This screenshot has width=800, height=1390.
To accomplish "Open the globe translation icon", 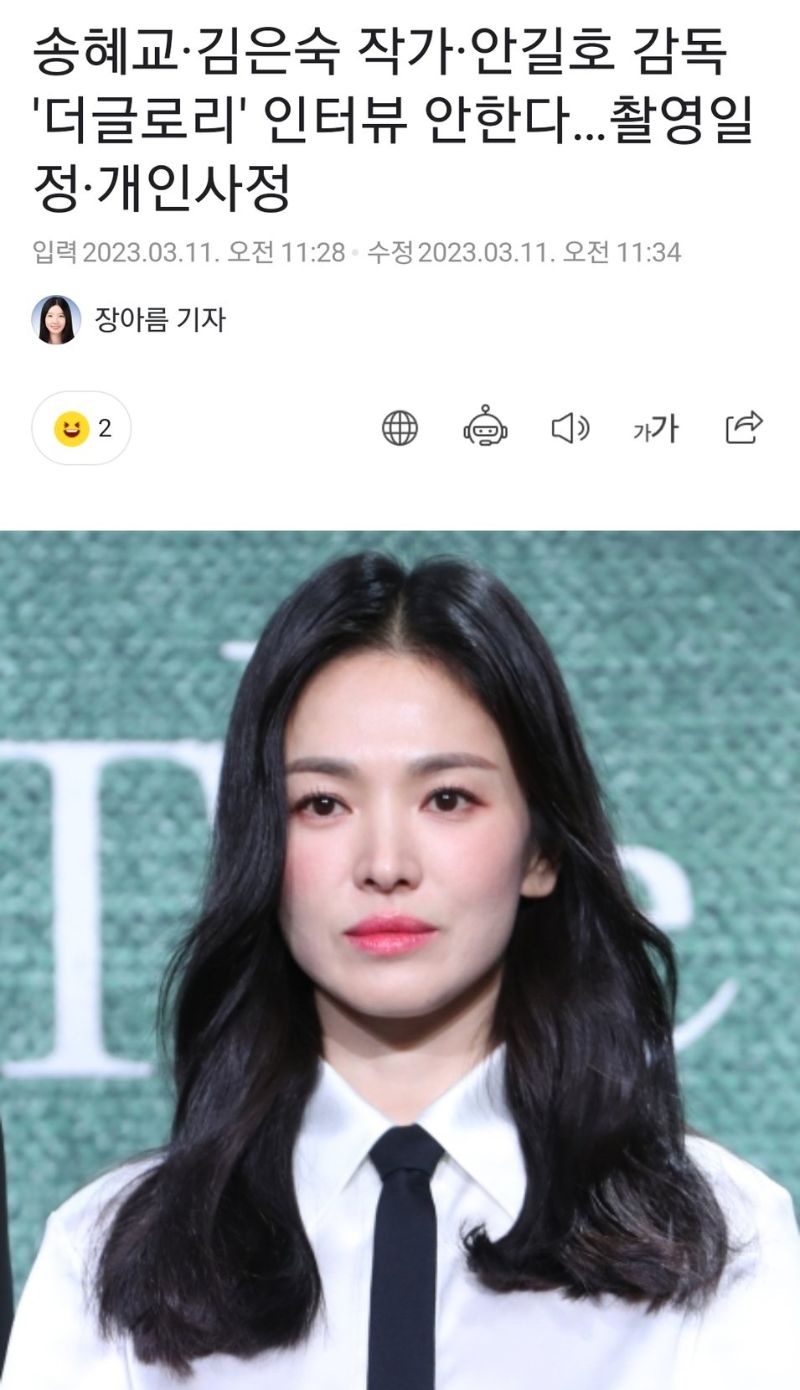I will (400, 428).
